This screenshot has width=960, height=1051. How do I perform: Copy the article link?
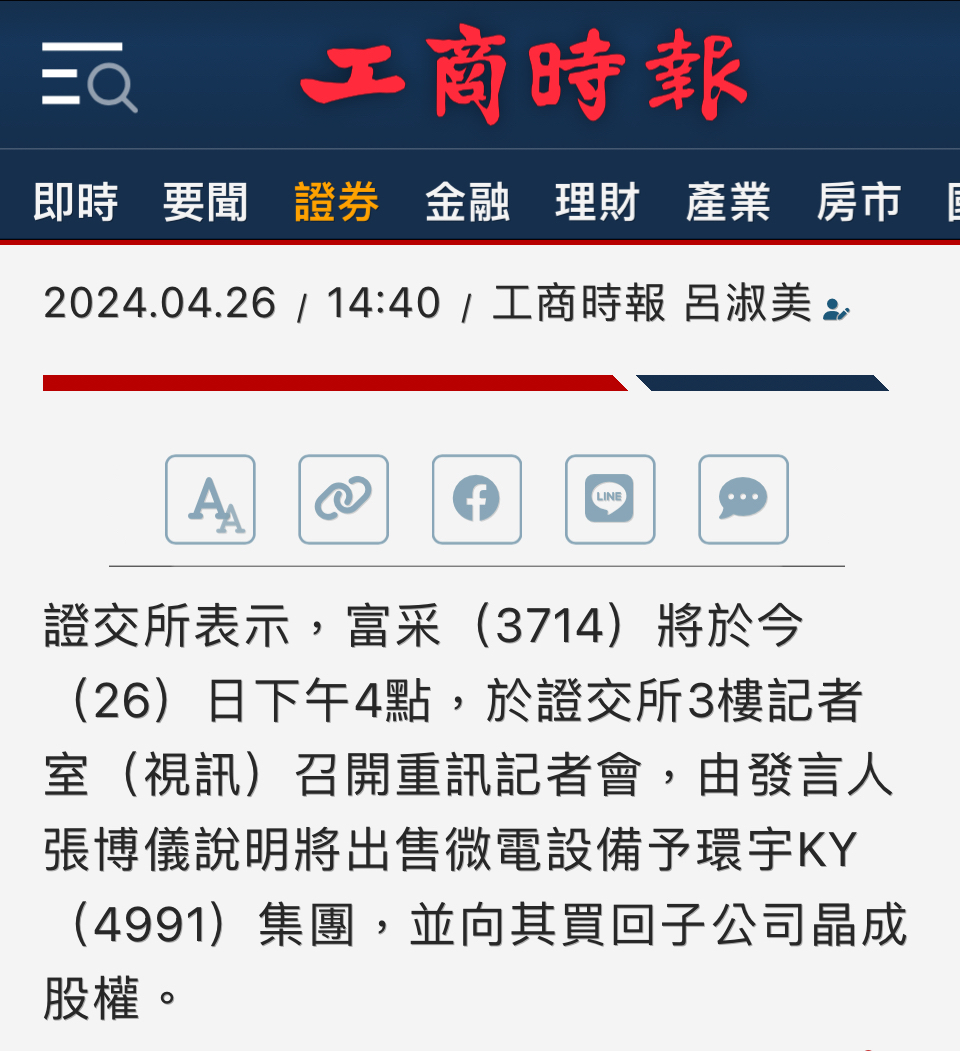343,499
